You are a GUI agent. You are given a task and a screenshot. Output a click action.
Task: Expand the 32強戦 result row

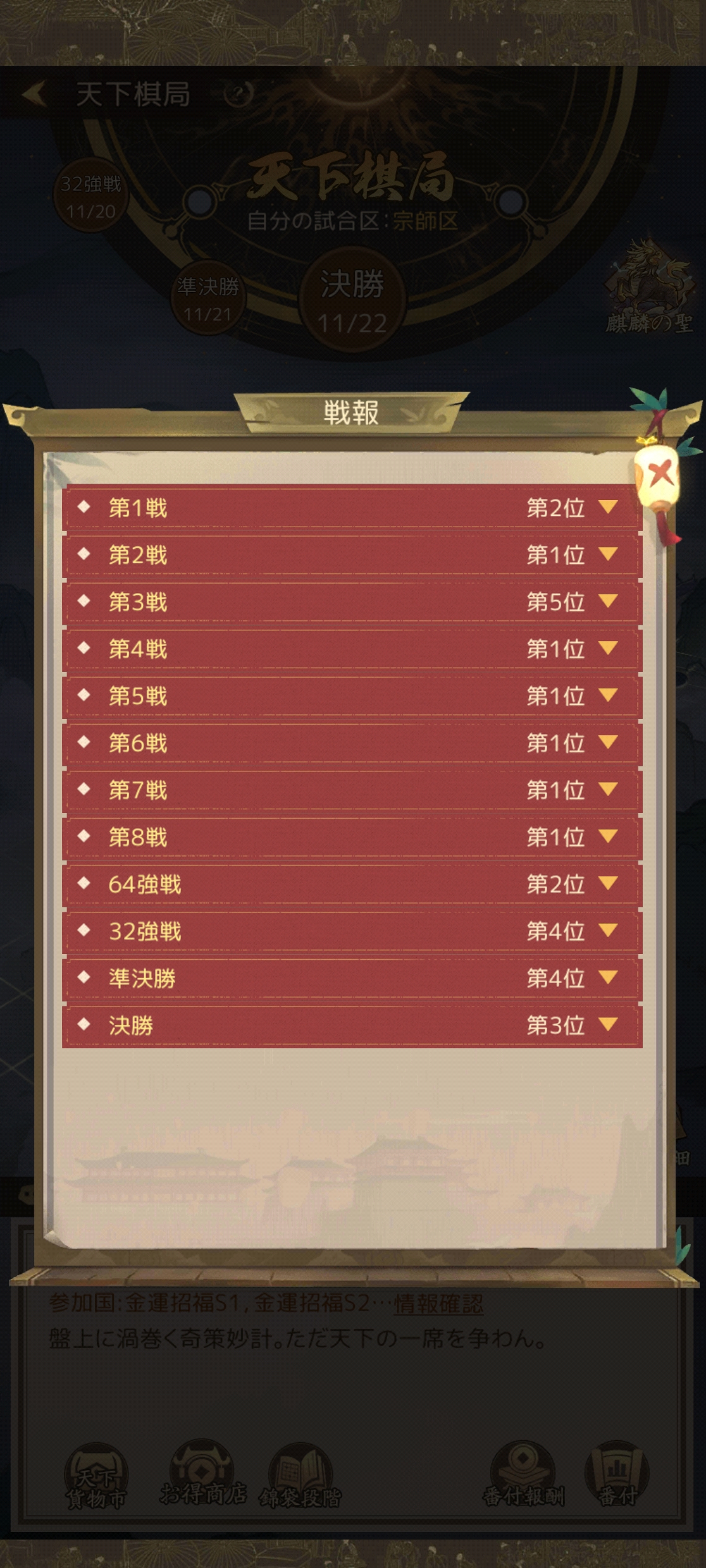pos(607,930)
